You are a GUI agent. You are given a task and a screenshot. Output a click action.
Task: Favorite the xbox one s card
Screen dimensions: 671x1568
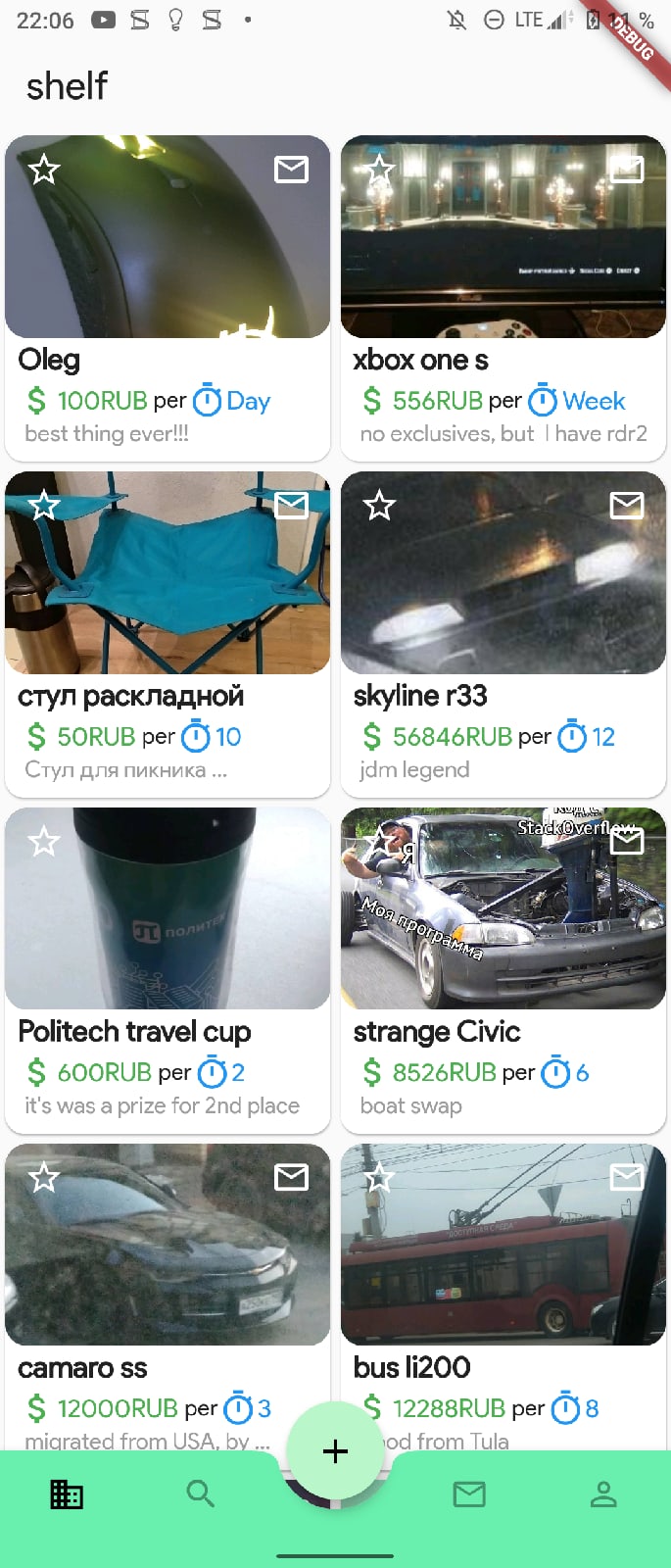pos(379,170)
